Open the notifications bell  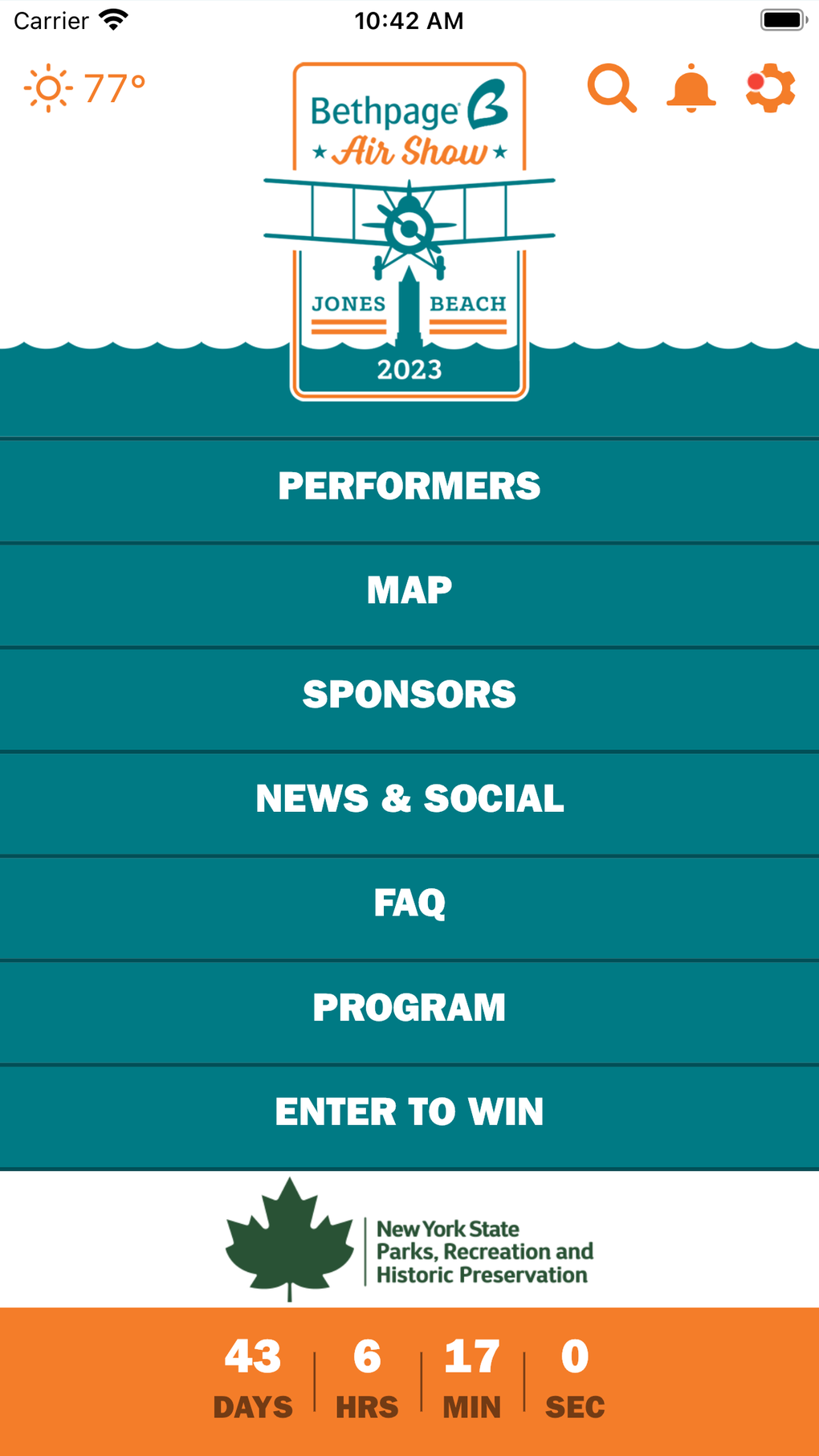691,88
